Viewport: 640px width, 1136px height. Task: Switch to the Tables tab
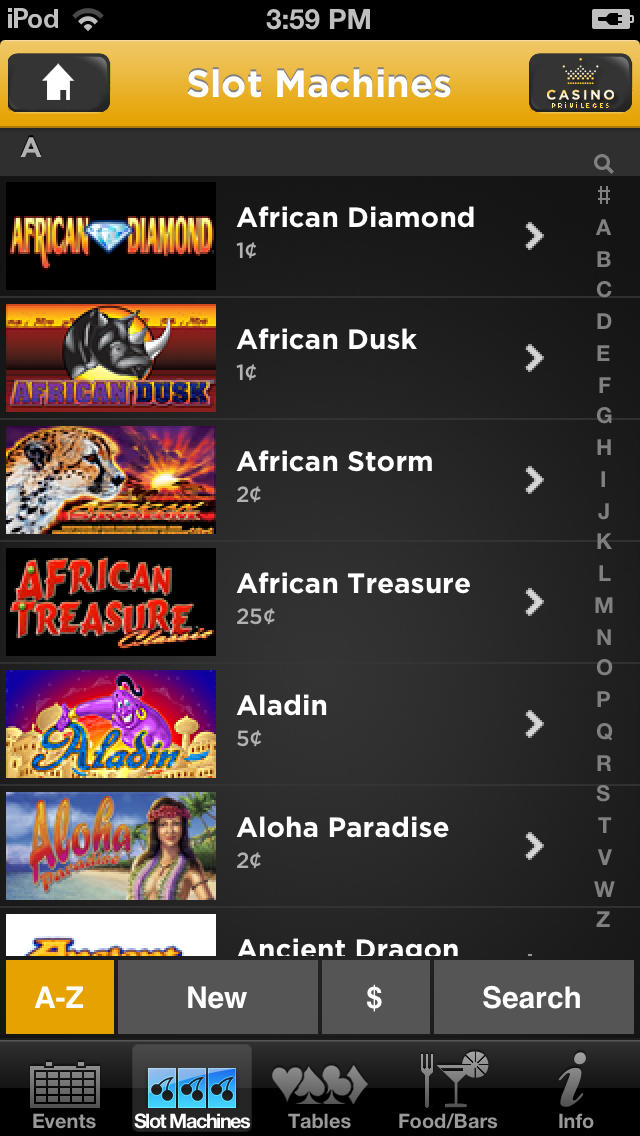(320, 1095)
